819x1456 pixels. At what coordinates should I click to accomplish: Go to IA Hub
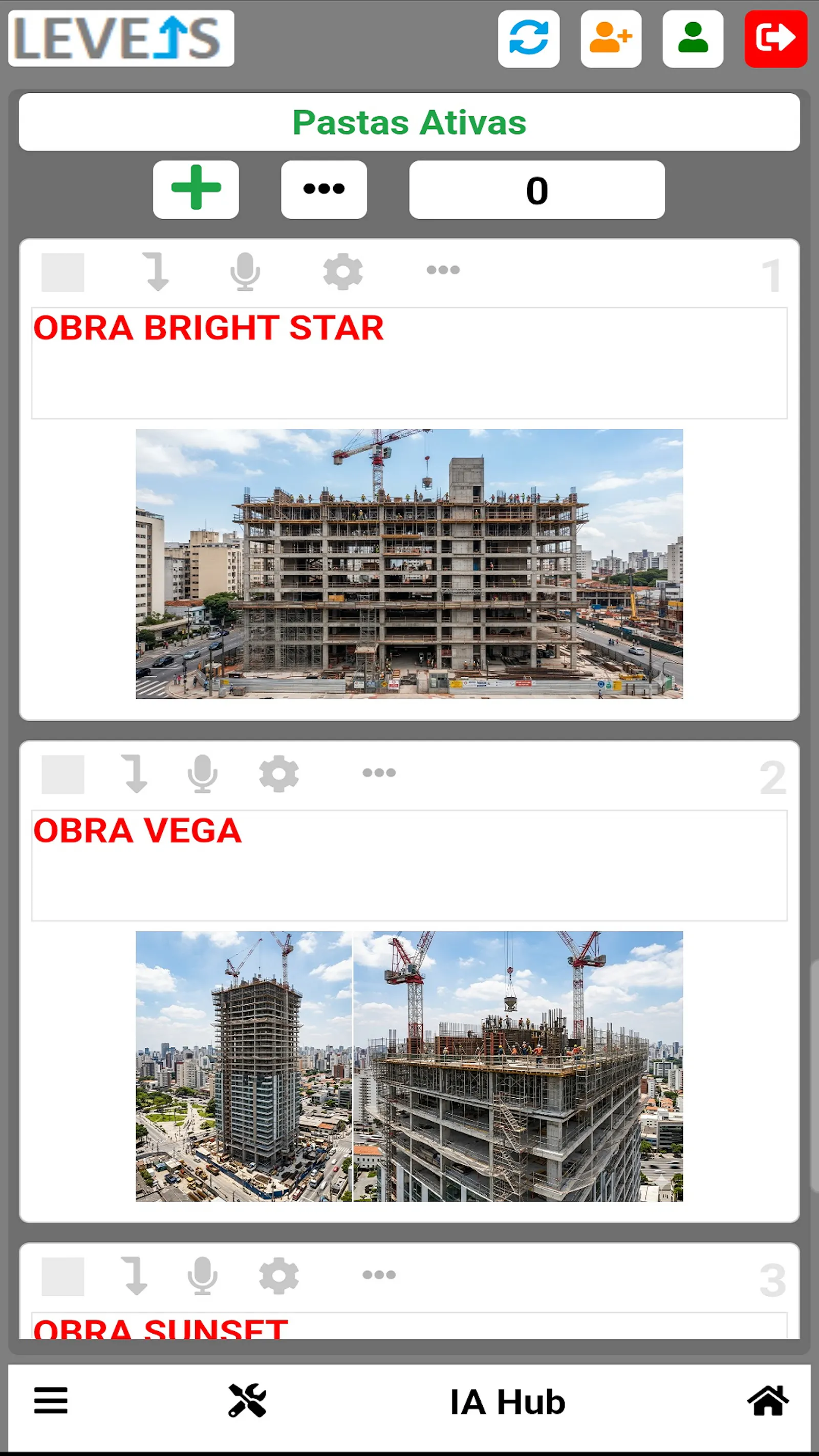pos(507,1402)
